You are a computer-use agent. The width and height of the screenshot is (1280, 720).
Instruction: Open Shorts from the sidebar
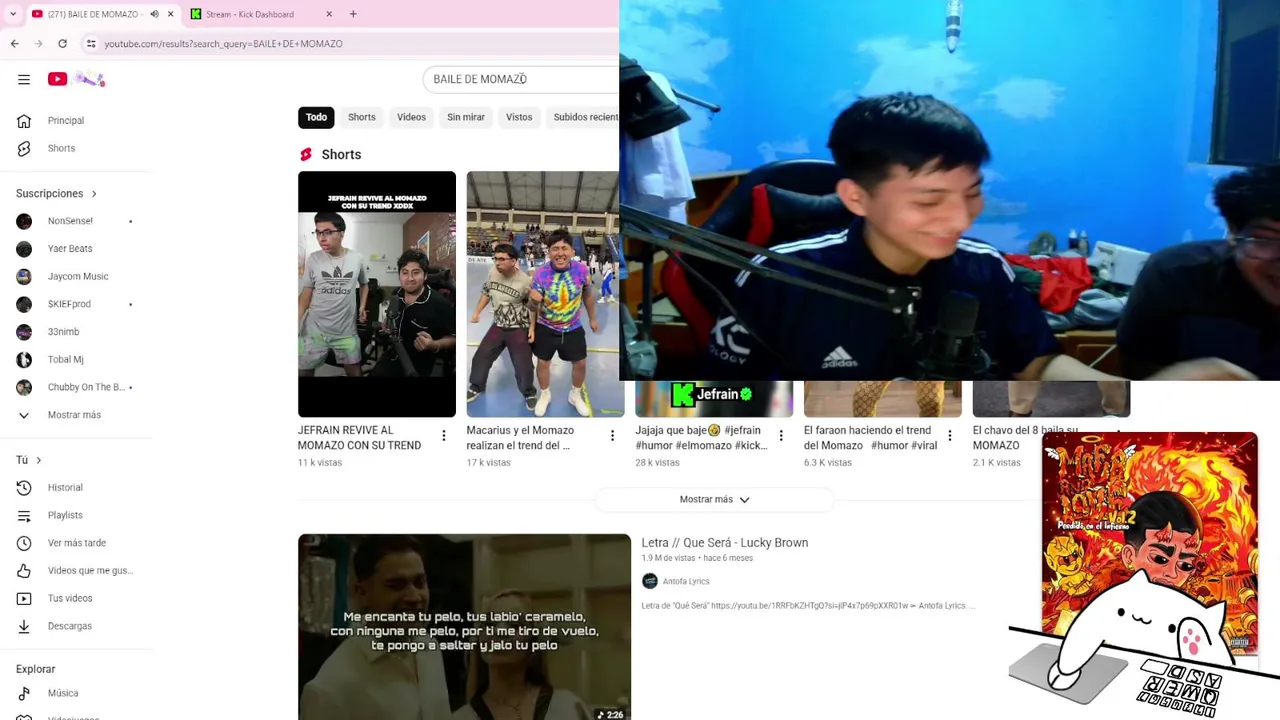click(61, 148)
